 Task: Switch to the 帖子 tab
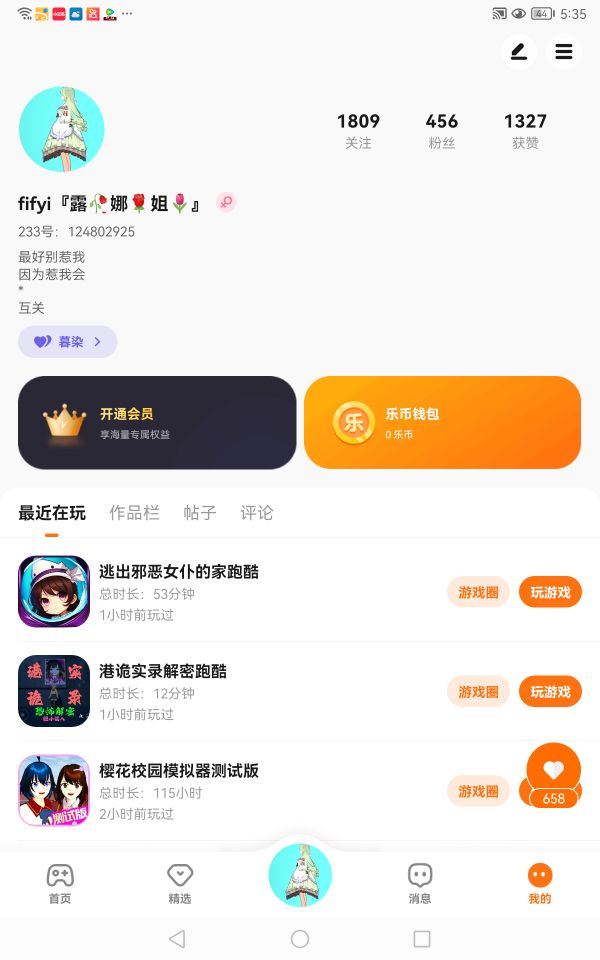click(x=199, y=513)
